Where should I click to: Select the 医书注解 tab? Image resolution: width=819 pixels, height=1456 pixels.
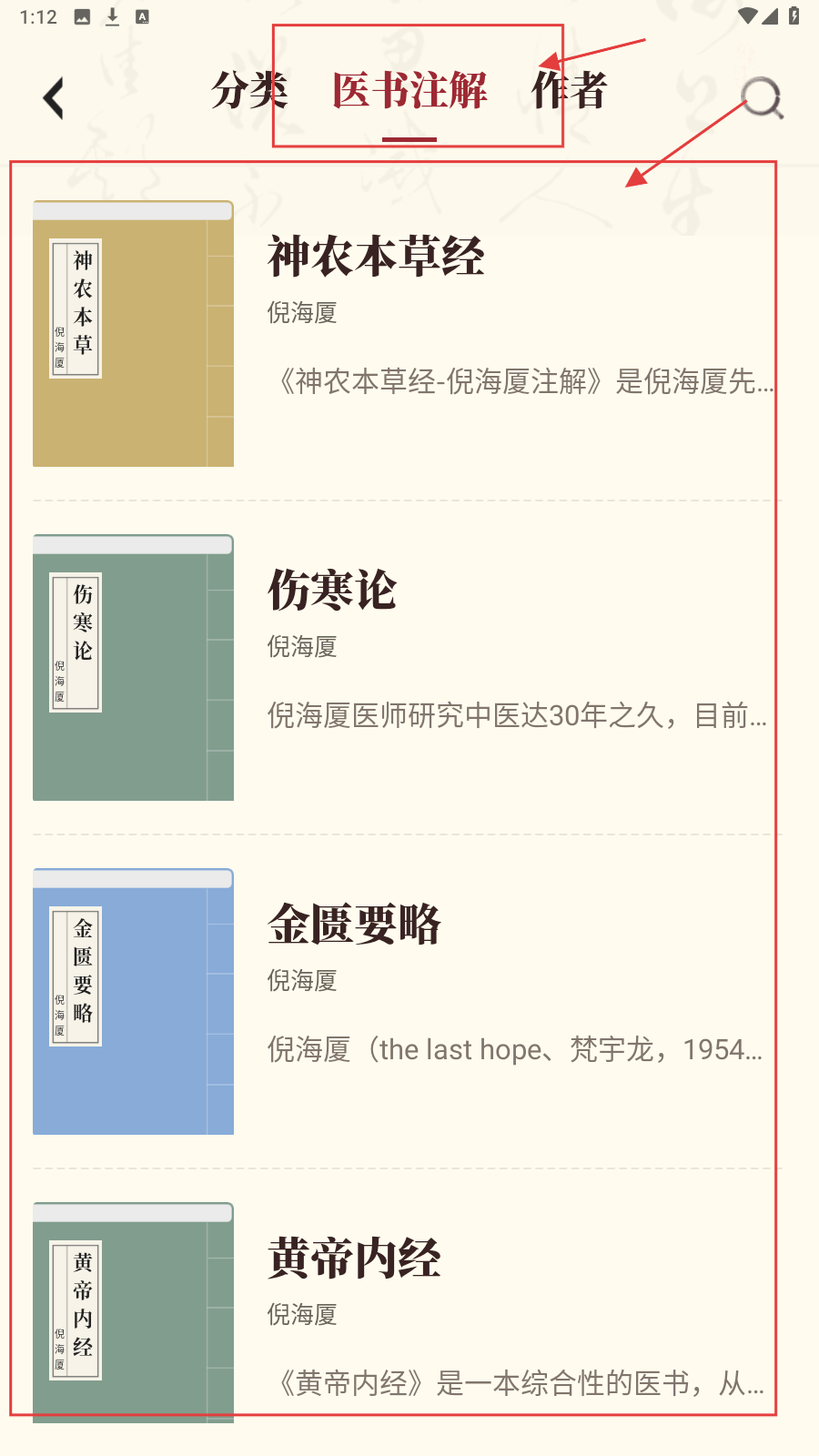point(409,90)
